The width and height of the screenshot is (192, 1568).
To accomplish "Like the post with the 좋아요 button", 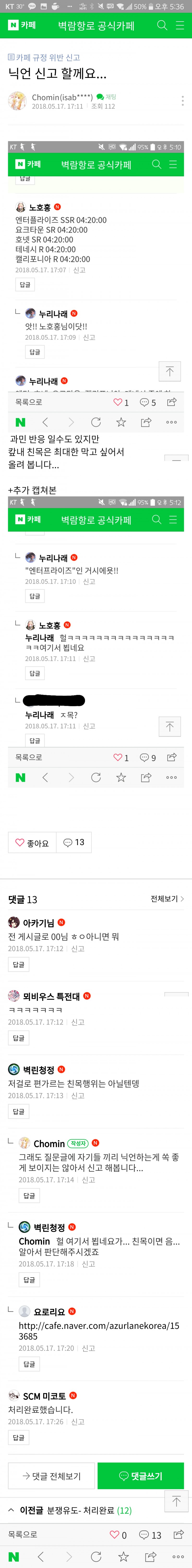I will 32,843.
